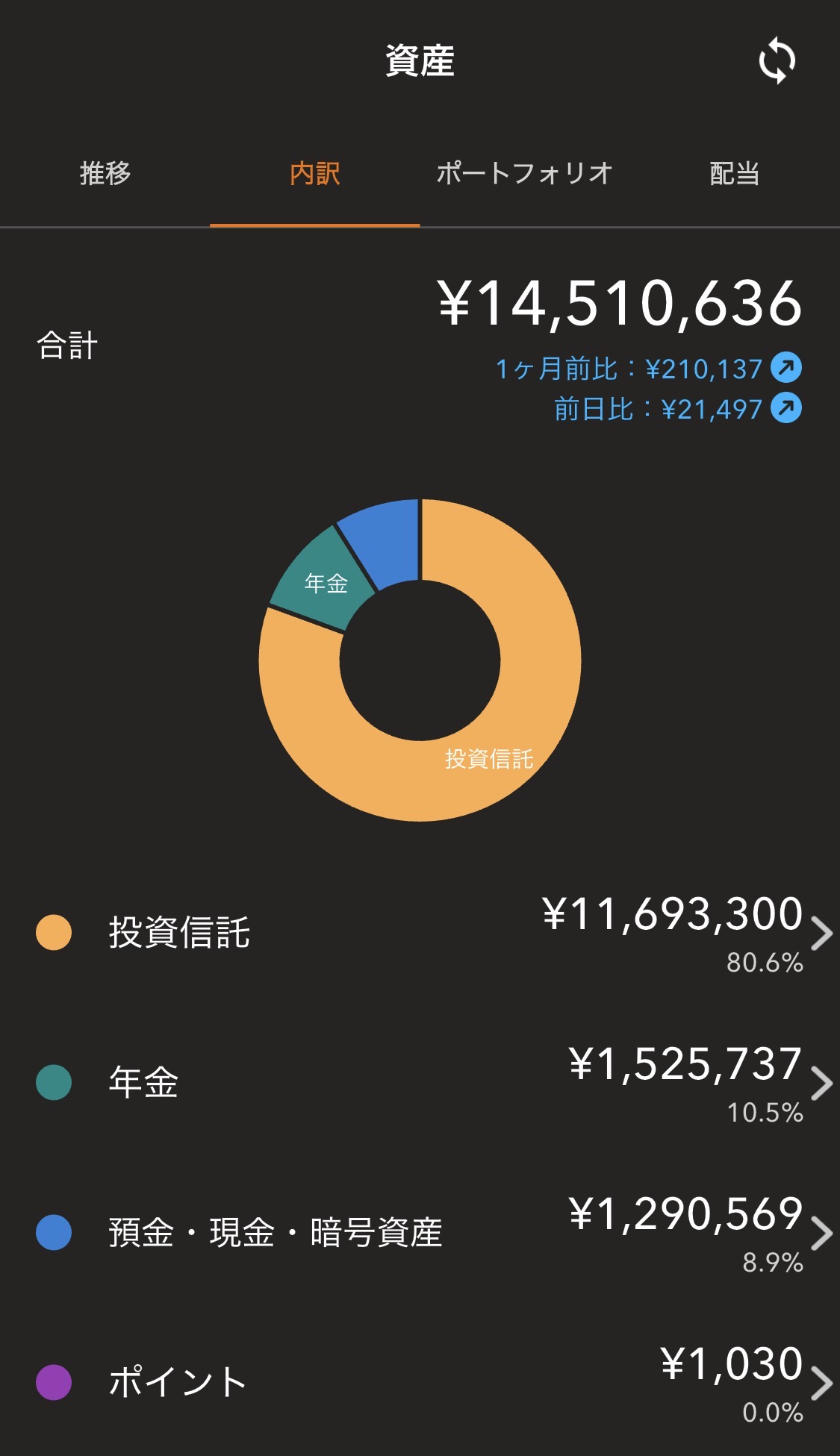Show ポイント asset details
Screen dimensions: 840x1456
tap(420, 1383)
